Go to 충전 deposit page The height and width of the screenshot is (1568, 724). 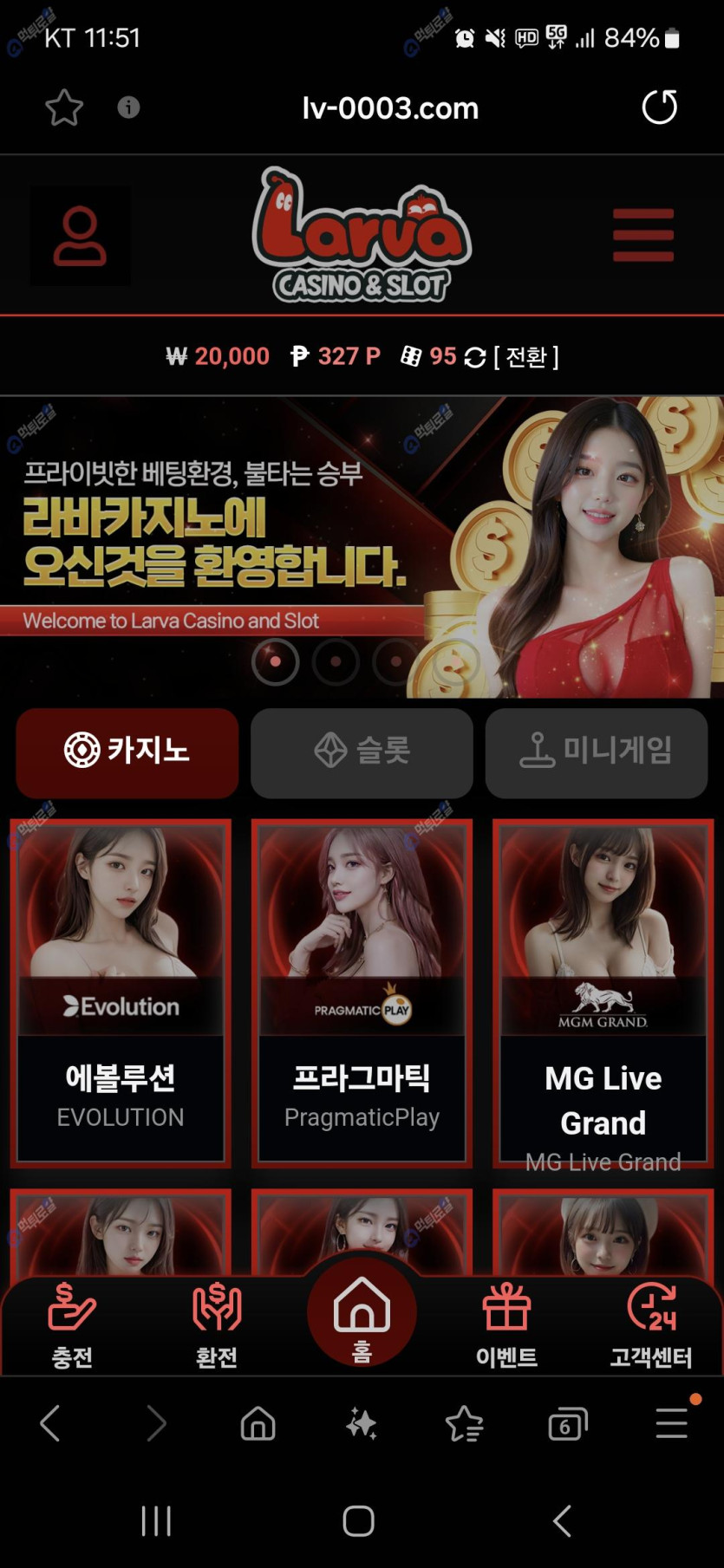pyautogui.click(x=72, y=1325)
